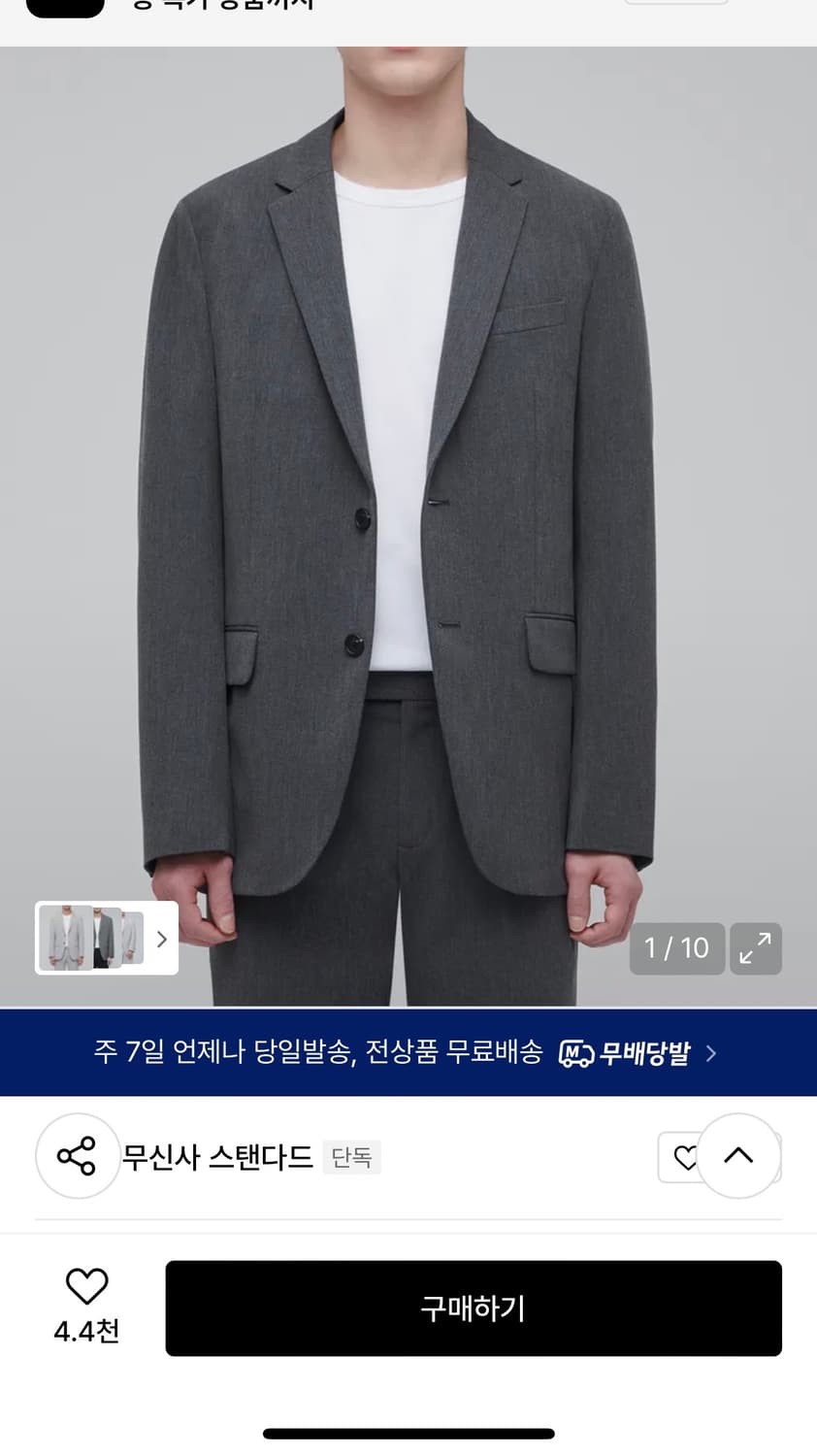Expand the thumbnail strip with the right chevron

click(161, 939)
